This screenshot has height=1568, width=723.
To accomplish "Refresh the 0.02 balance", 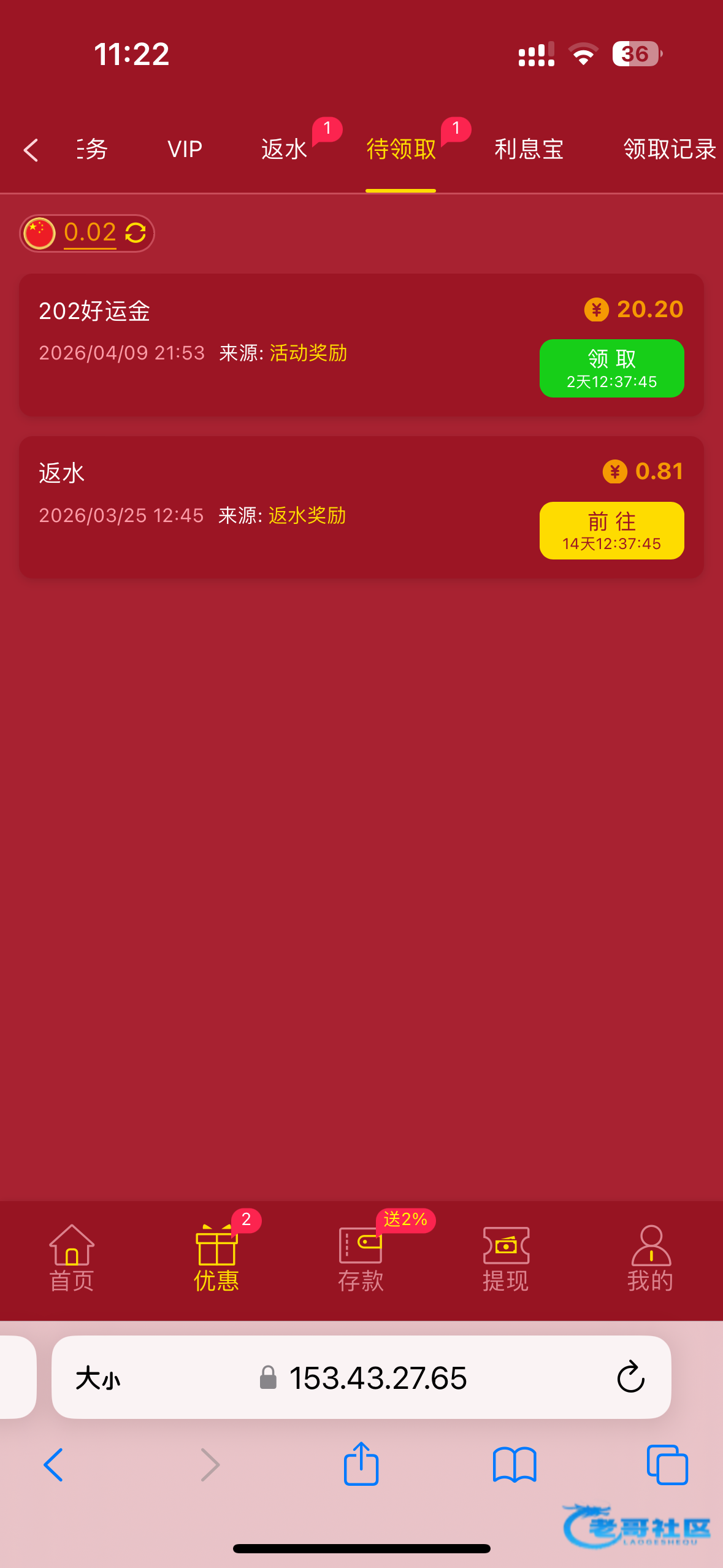I will coord(136,233).
